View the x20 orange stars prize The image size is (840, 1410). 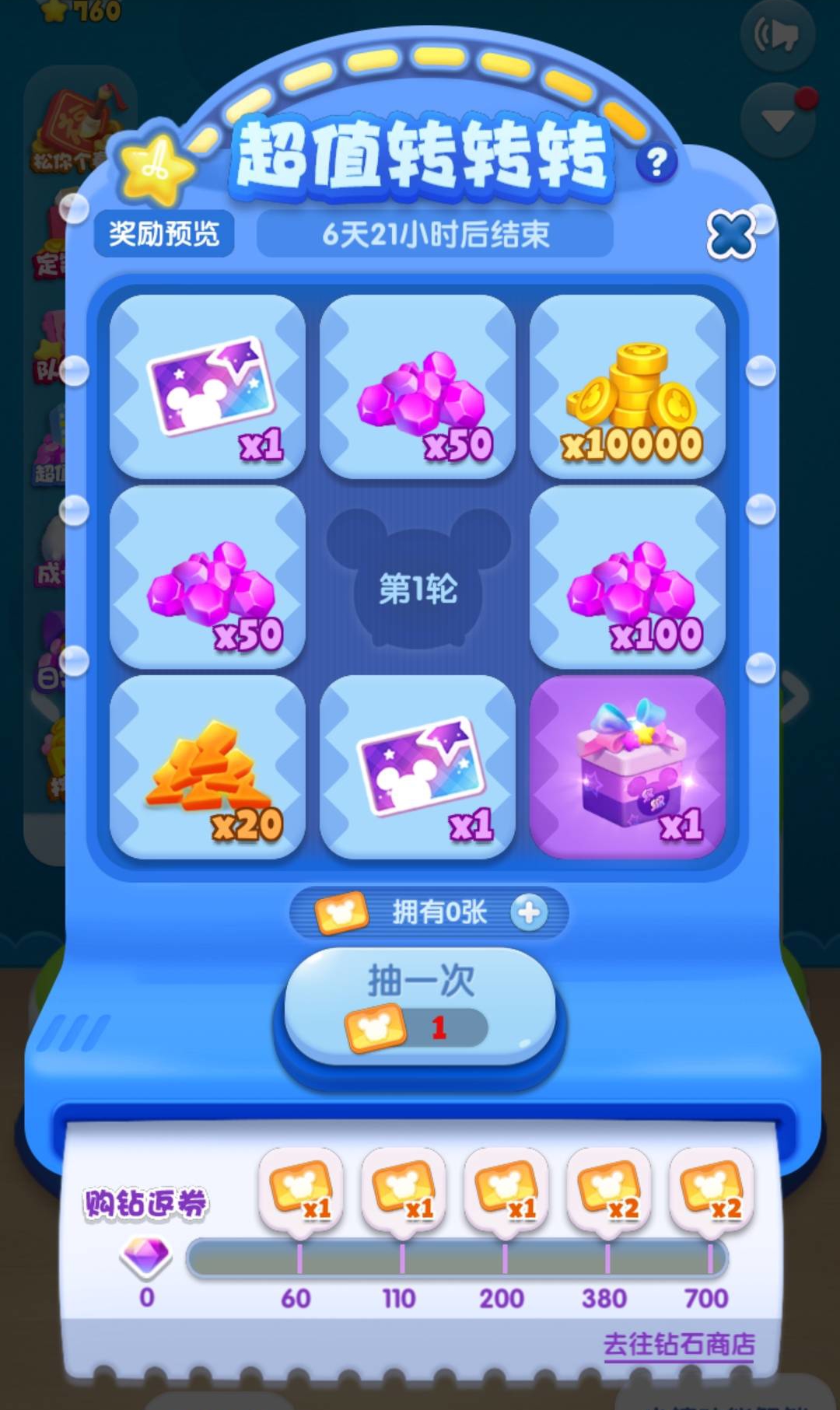tap(207, 767)
